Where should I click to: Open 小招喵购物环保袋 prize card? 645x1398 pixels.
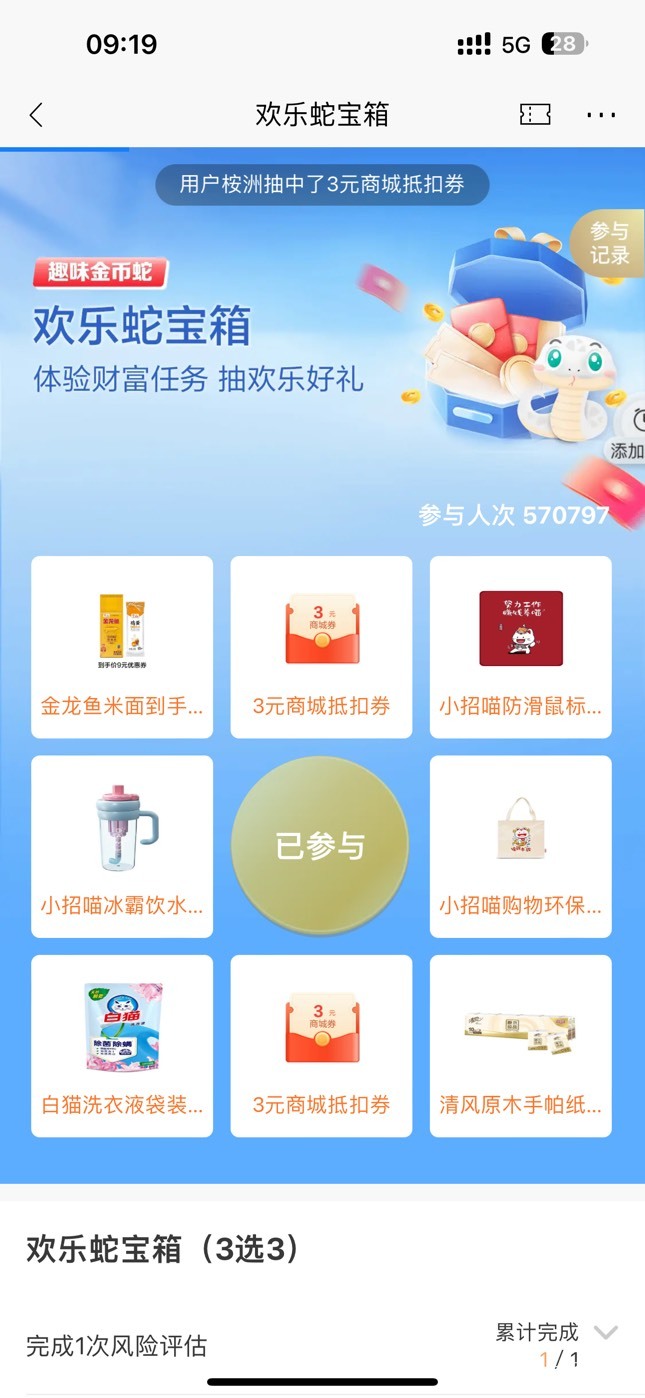tap(520, 846)
